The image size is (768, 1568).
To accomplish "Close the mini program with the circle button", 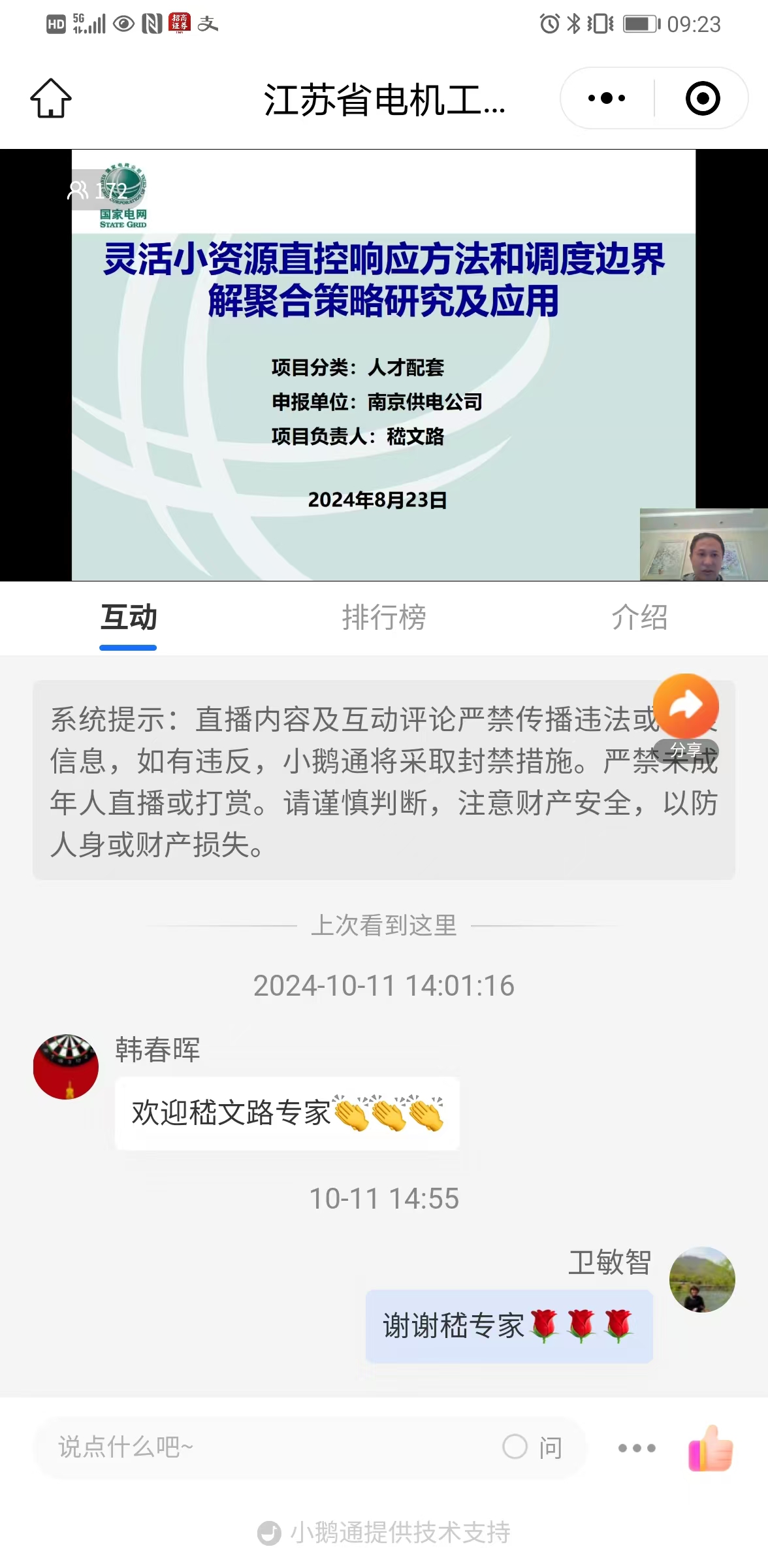I will pos(702,99).
